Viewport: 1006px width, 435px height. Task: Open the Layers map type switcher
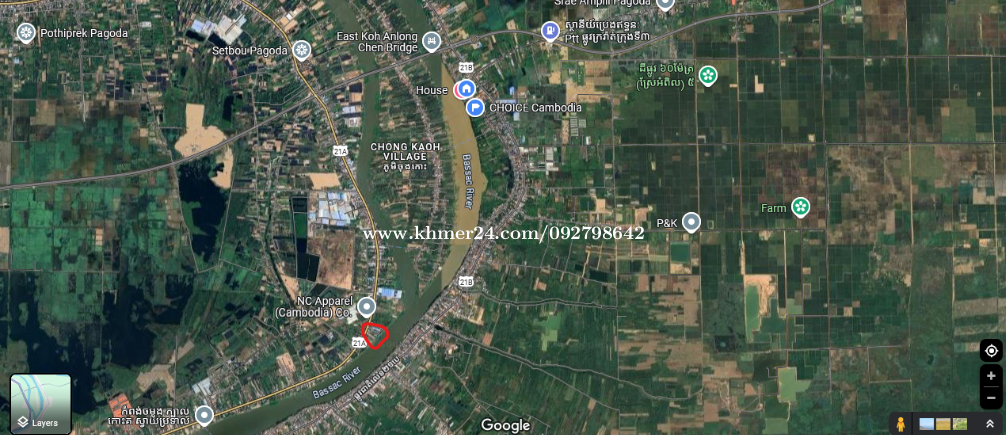pyautogui.click(x=40, y=404)
